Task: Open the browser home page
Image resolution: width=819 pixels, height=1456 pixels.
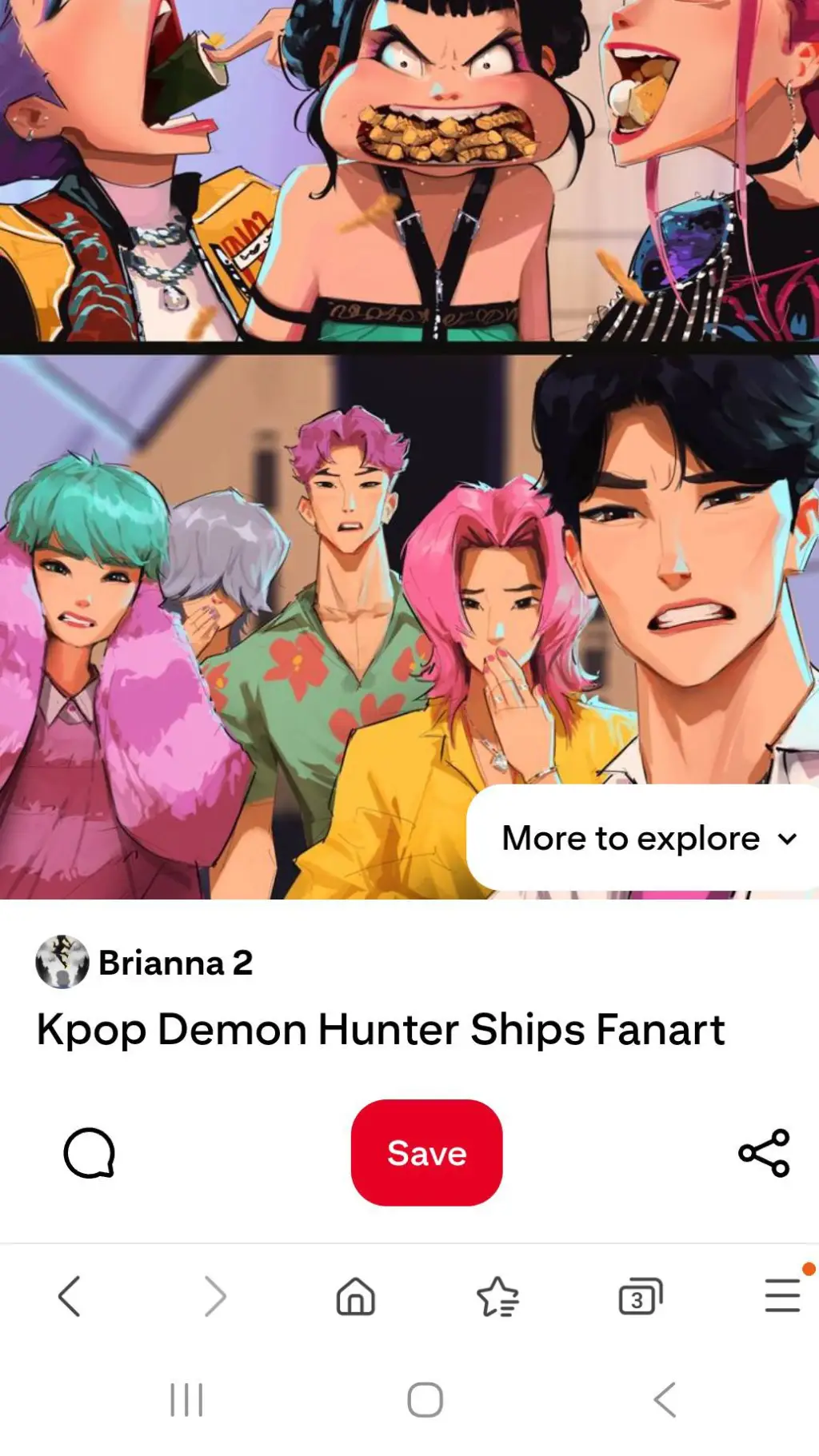Action: 356,1296
